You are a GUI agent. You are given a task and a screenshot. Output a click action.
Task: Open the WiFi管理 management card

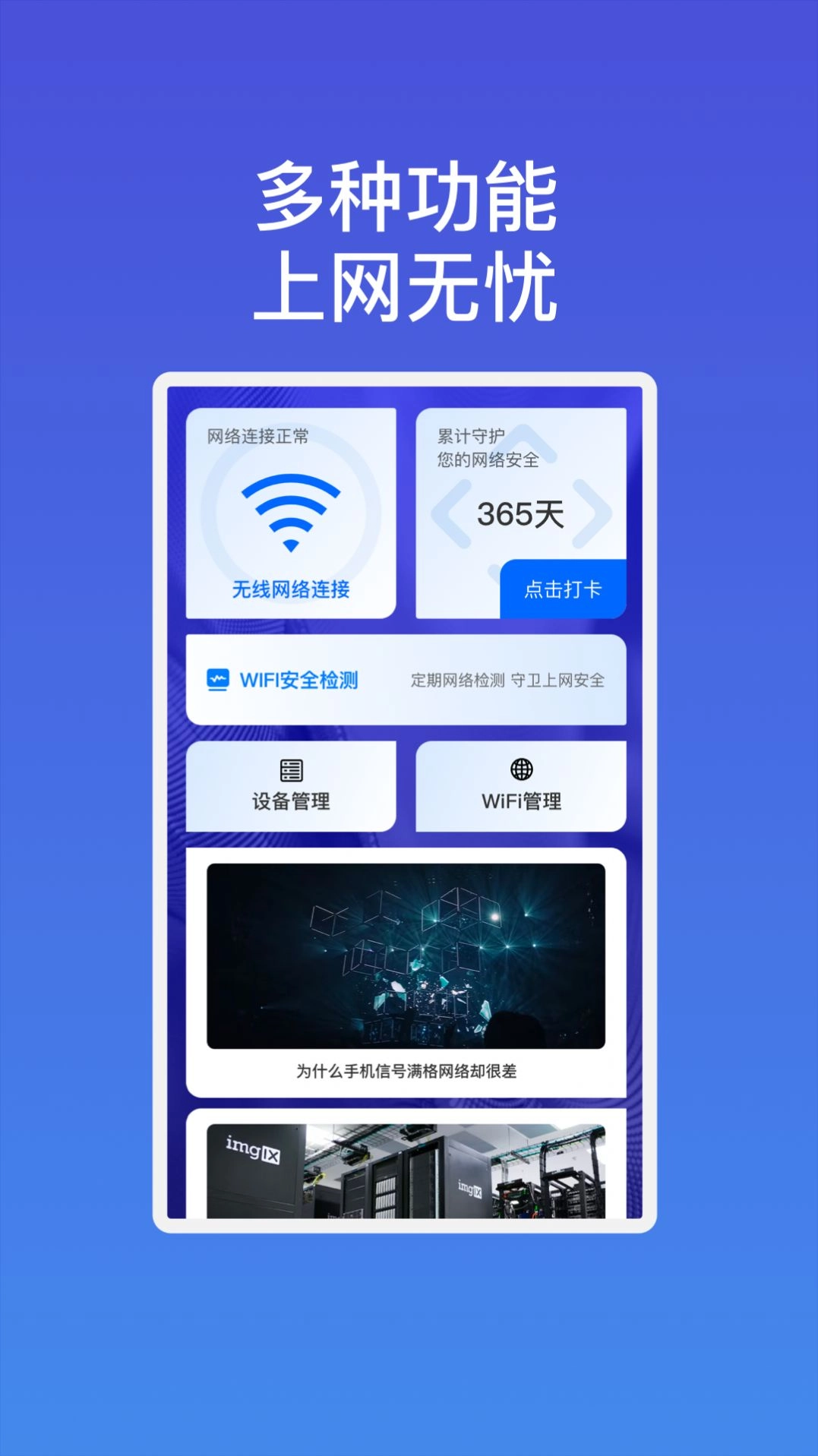coord(520,786)
